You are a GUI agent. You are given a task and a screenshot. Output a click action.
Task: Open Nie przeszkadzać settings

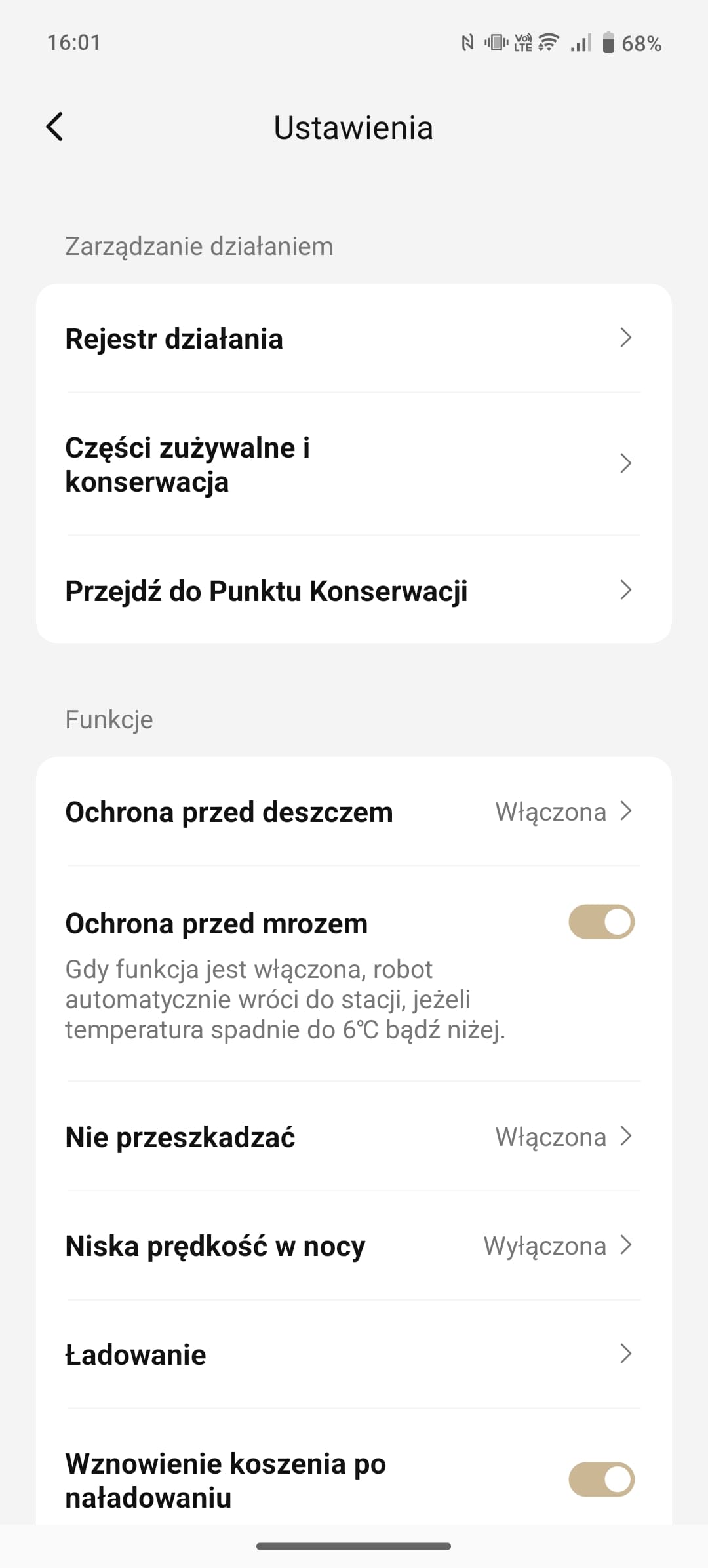[x=354, y=1137]
